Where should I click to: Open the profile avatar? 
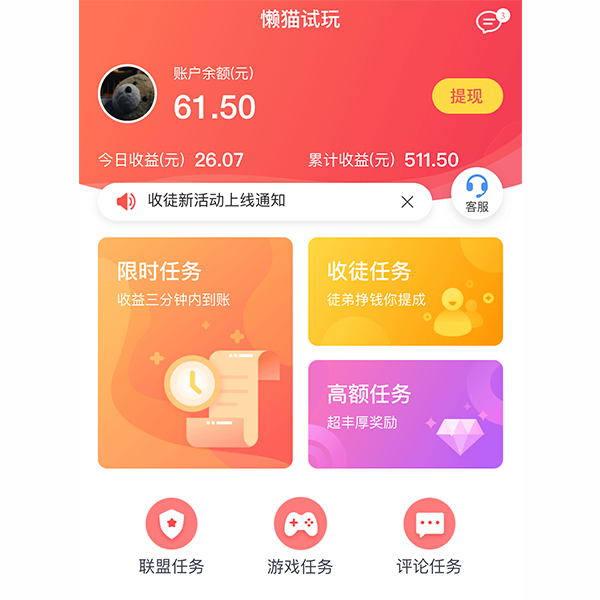click(x=127, y=94)
